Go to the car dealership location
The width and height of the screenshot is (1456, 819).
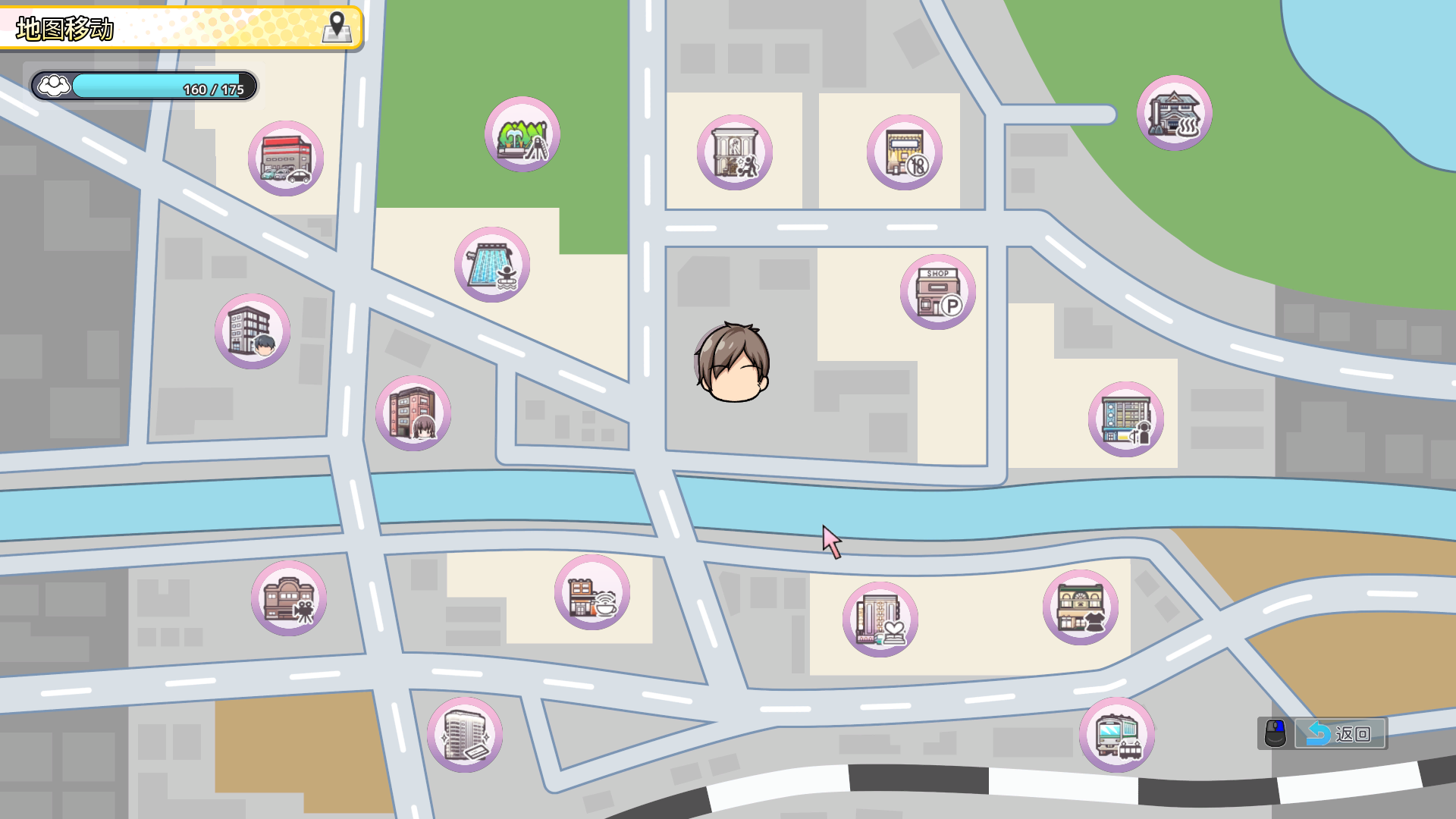point(286,158)
